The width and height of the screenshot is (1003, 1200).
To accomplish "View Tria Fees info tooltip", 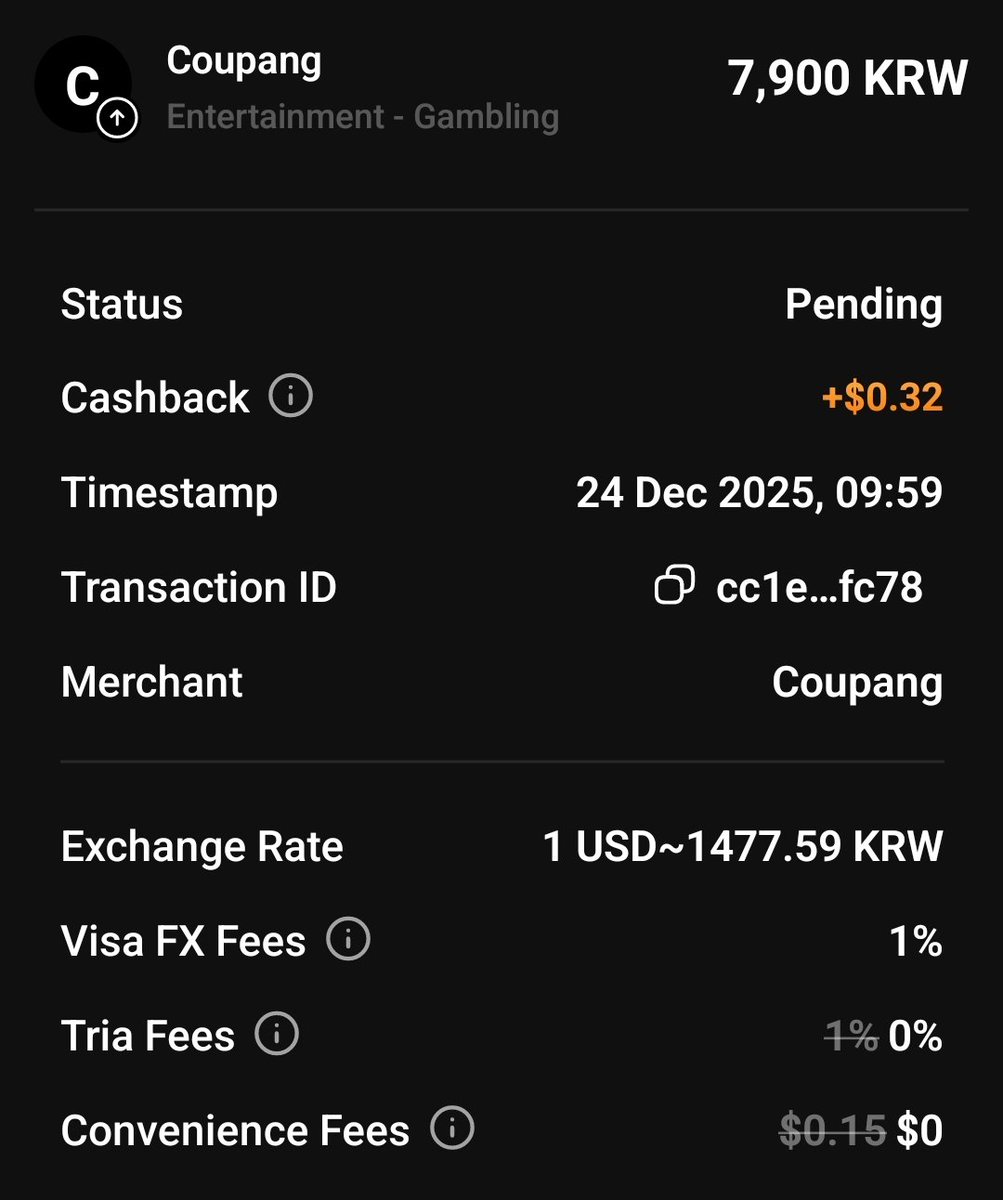I will (277, 1035).
